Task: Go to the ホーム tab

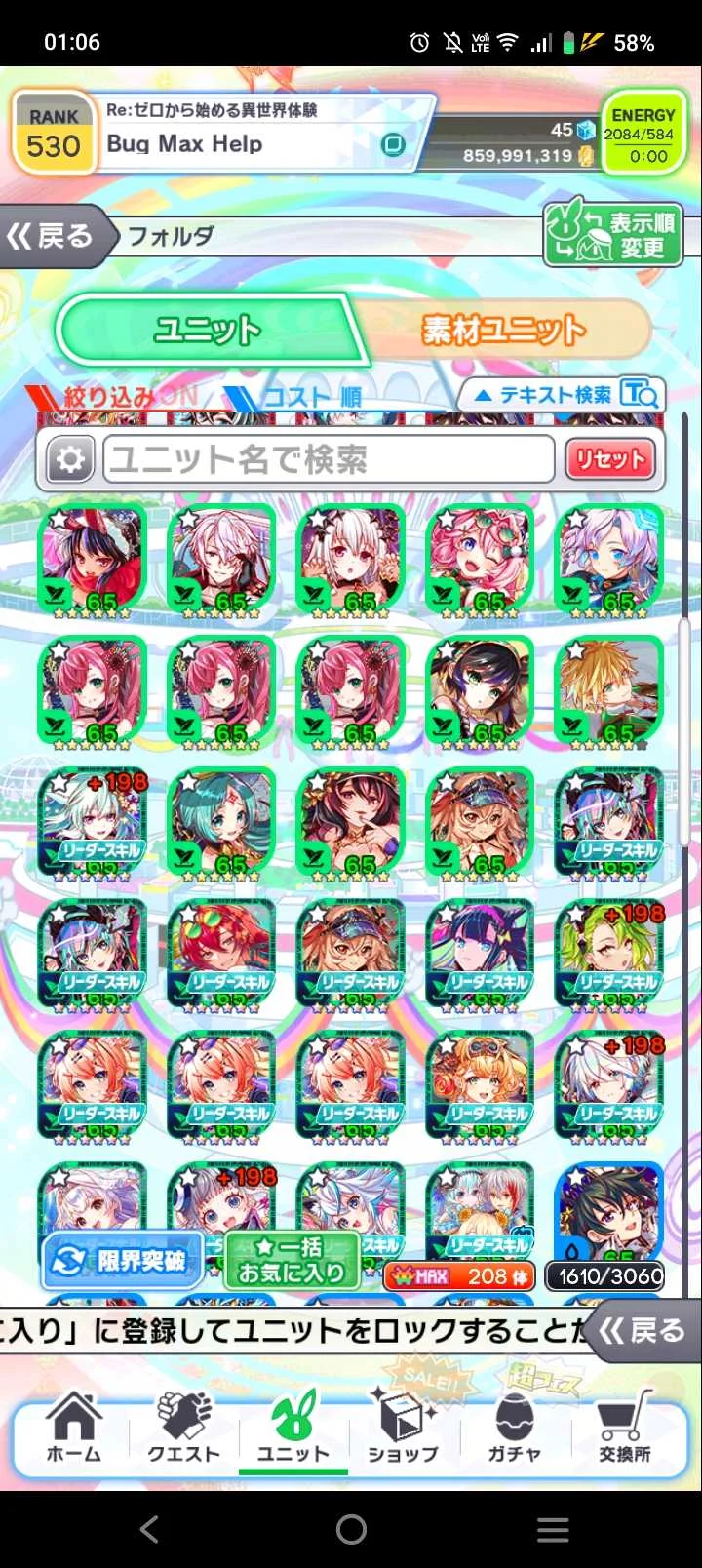Action: pyautogui.click(x=74, y=1428)
